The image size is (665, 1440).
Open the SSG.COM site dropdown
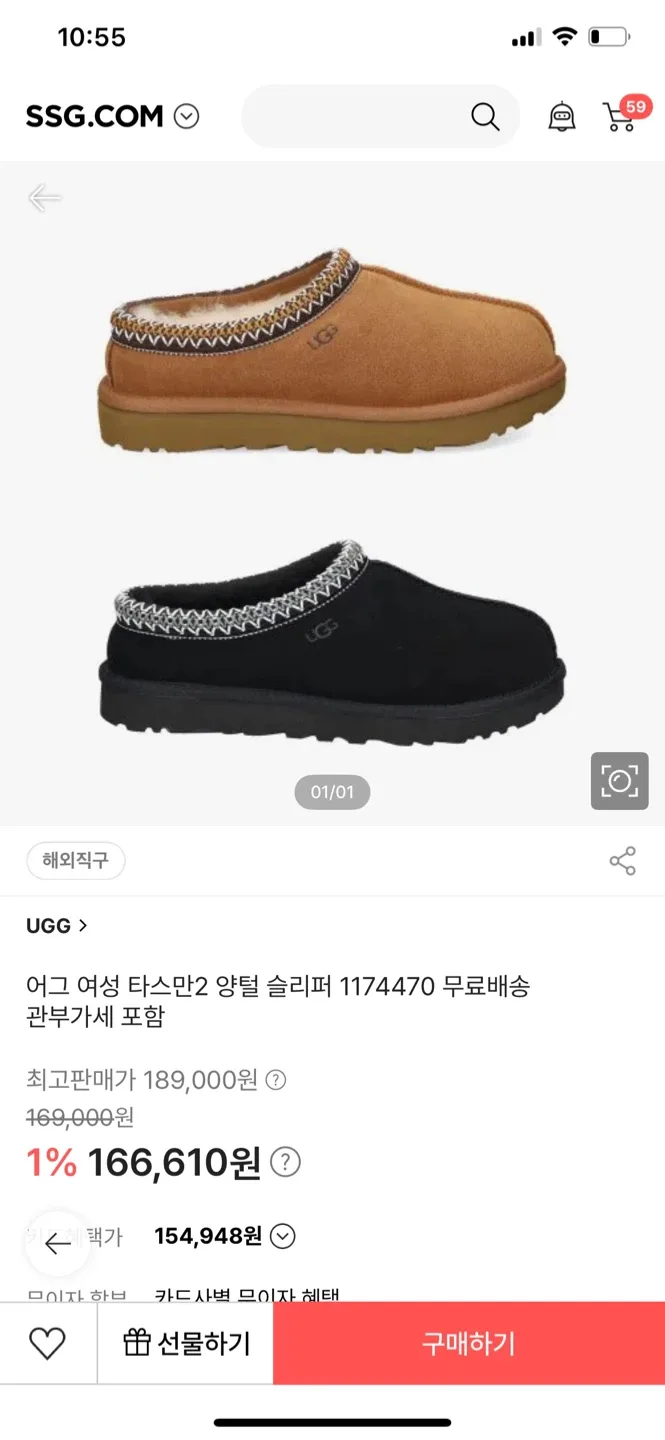click(x=186, y=117)
